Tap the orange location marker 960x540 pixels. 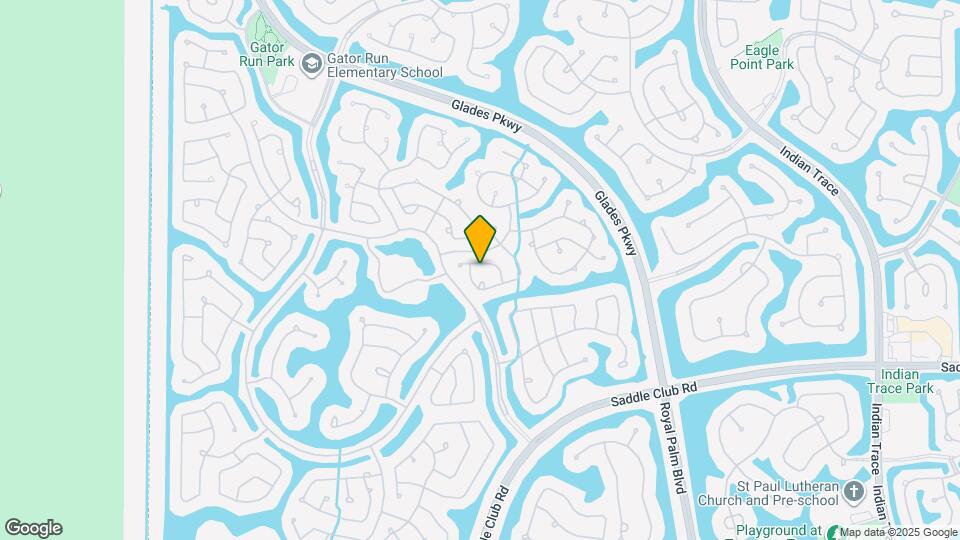click(x=481, y=239)
